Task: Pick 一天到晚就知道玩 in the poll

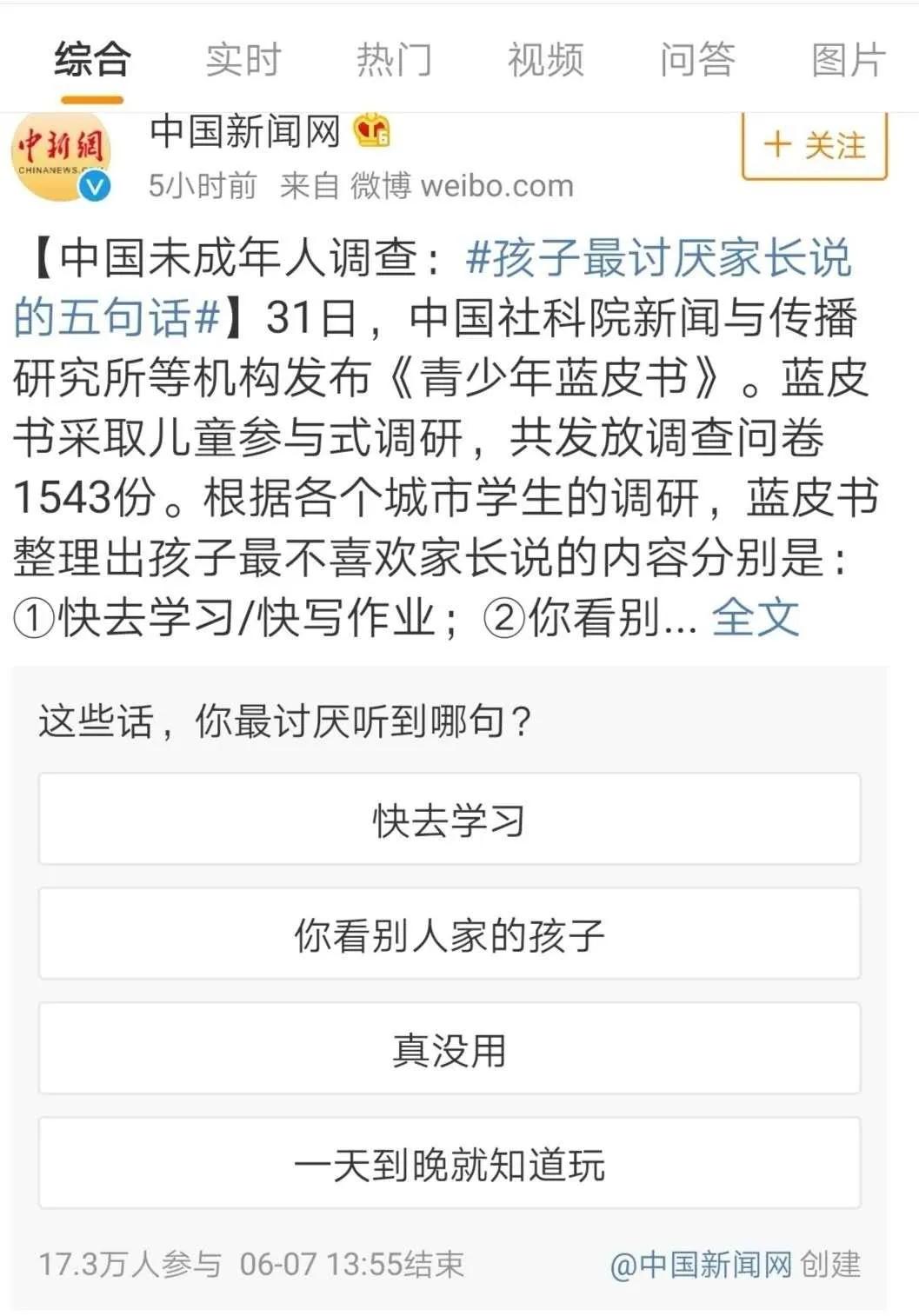Action: pos(450,1164)
